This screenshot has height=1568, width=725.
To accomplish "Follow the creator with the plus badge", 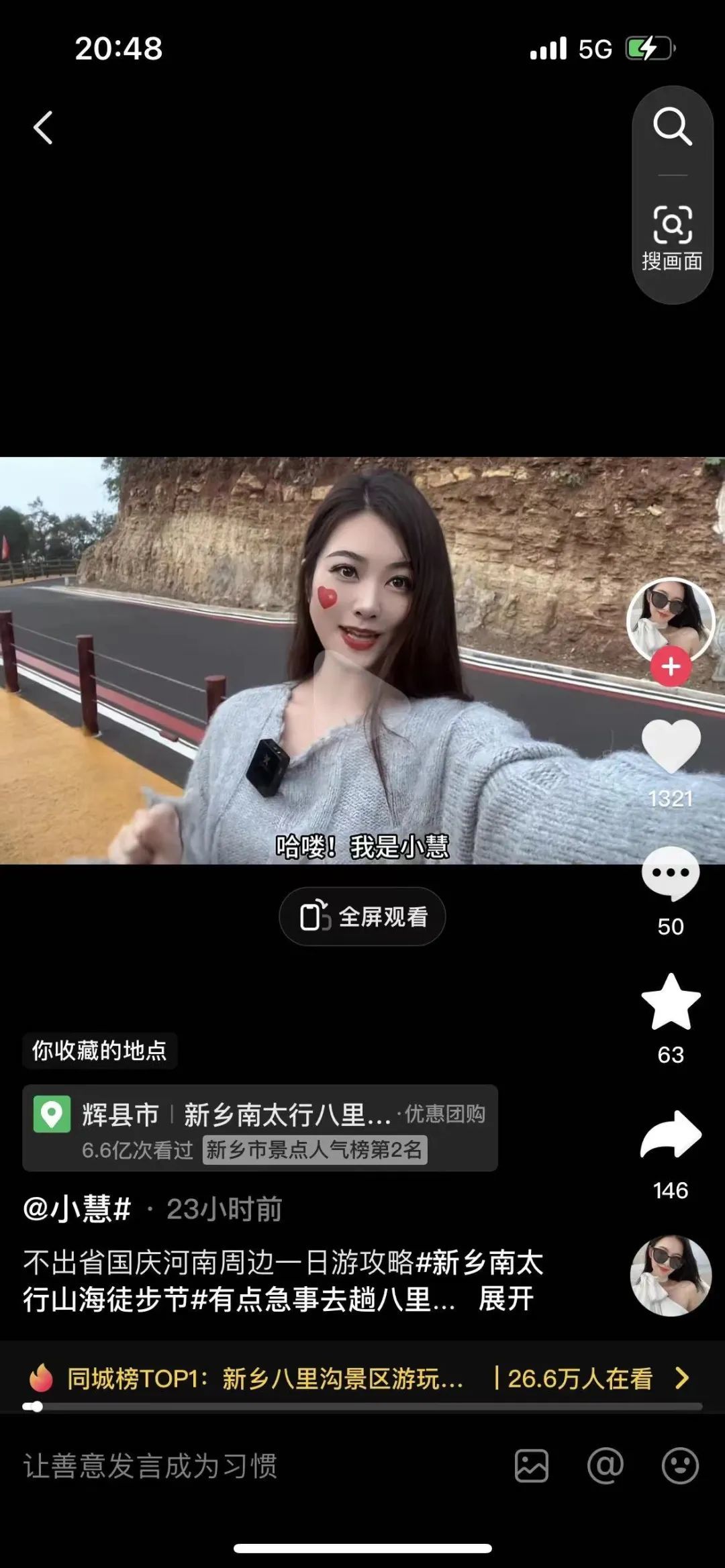I will click(x=671, y=667).
